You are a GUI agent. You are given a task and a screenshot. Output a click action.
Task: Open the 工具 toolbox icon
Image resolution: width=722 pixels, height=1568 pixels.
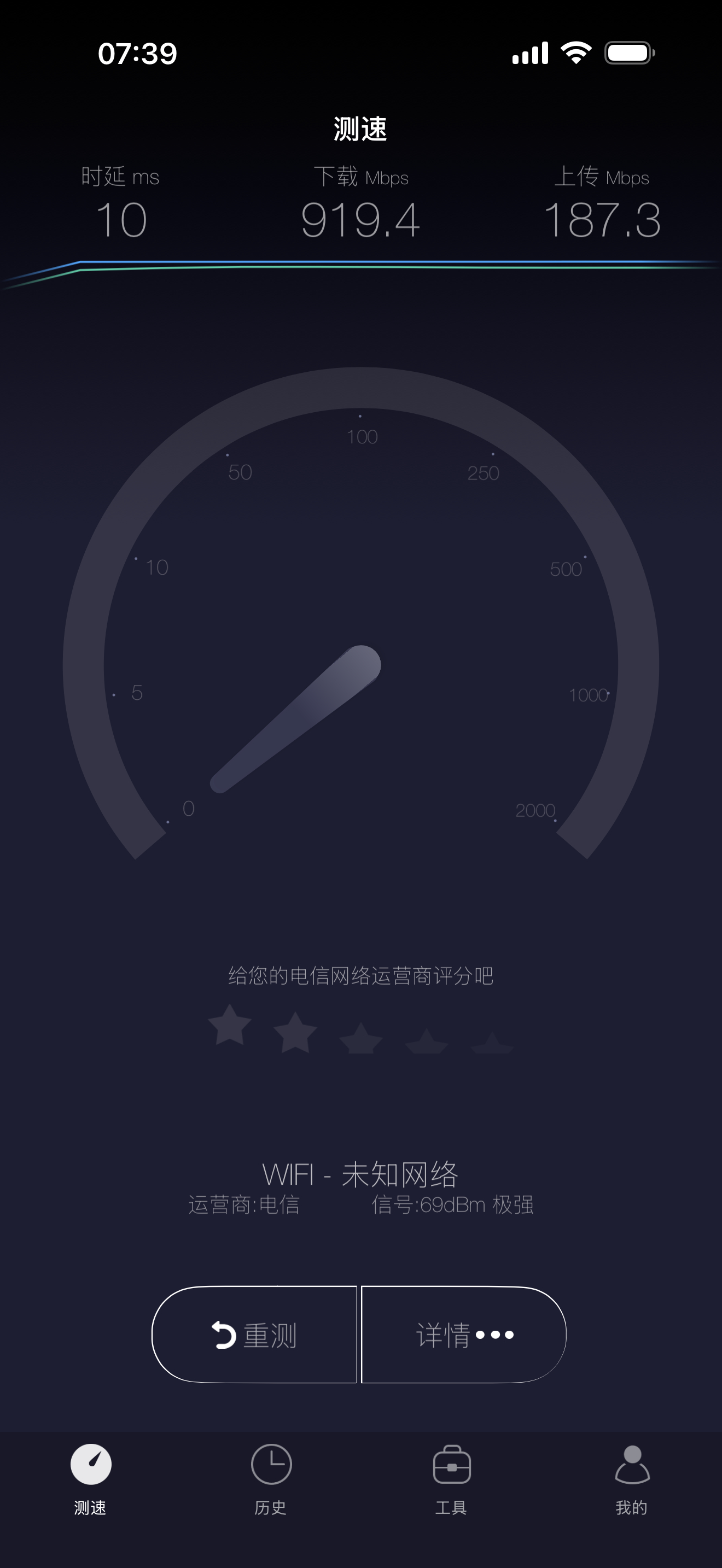point(451,1468)
